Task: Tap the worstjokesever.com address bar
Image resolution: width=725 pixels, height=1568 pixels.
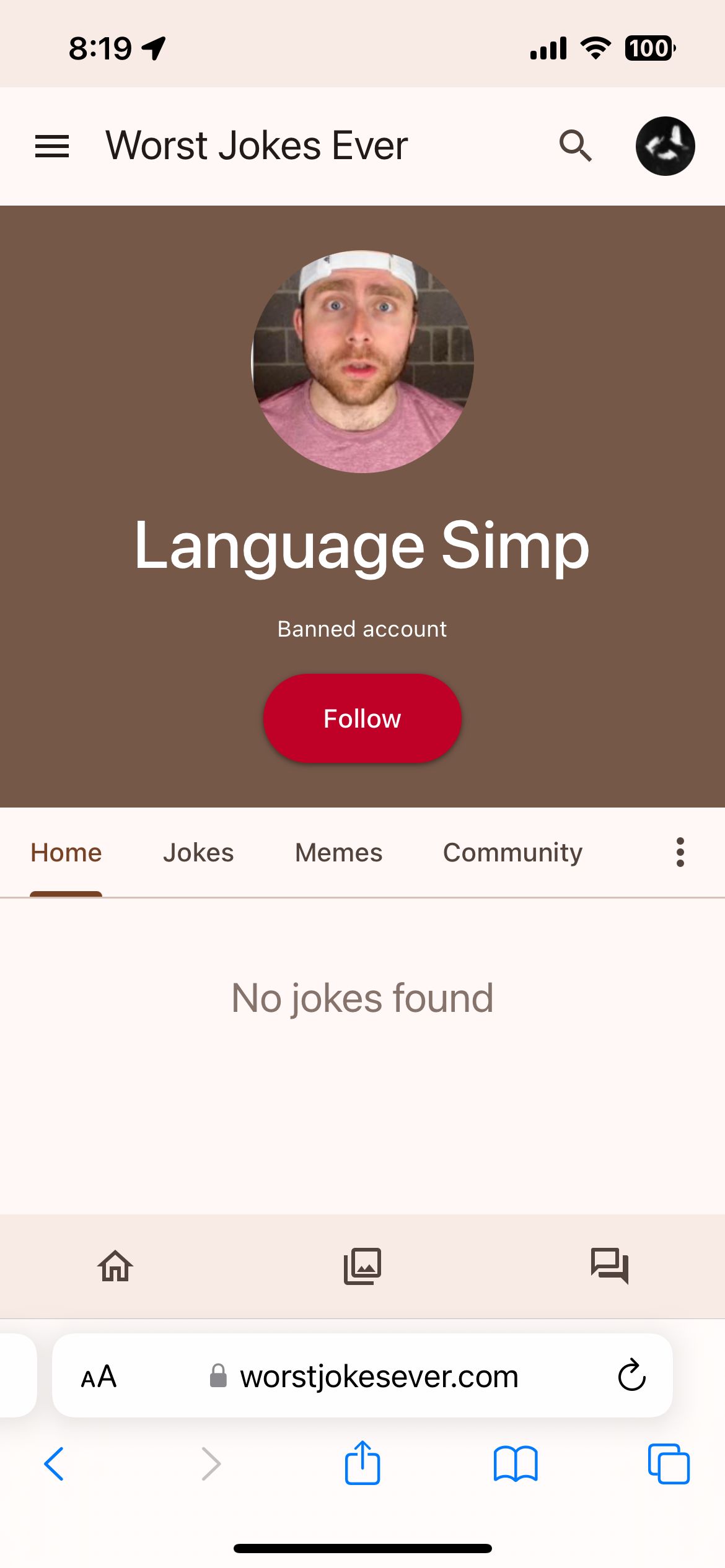Action: pos(378,1377)
